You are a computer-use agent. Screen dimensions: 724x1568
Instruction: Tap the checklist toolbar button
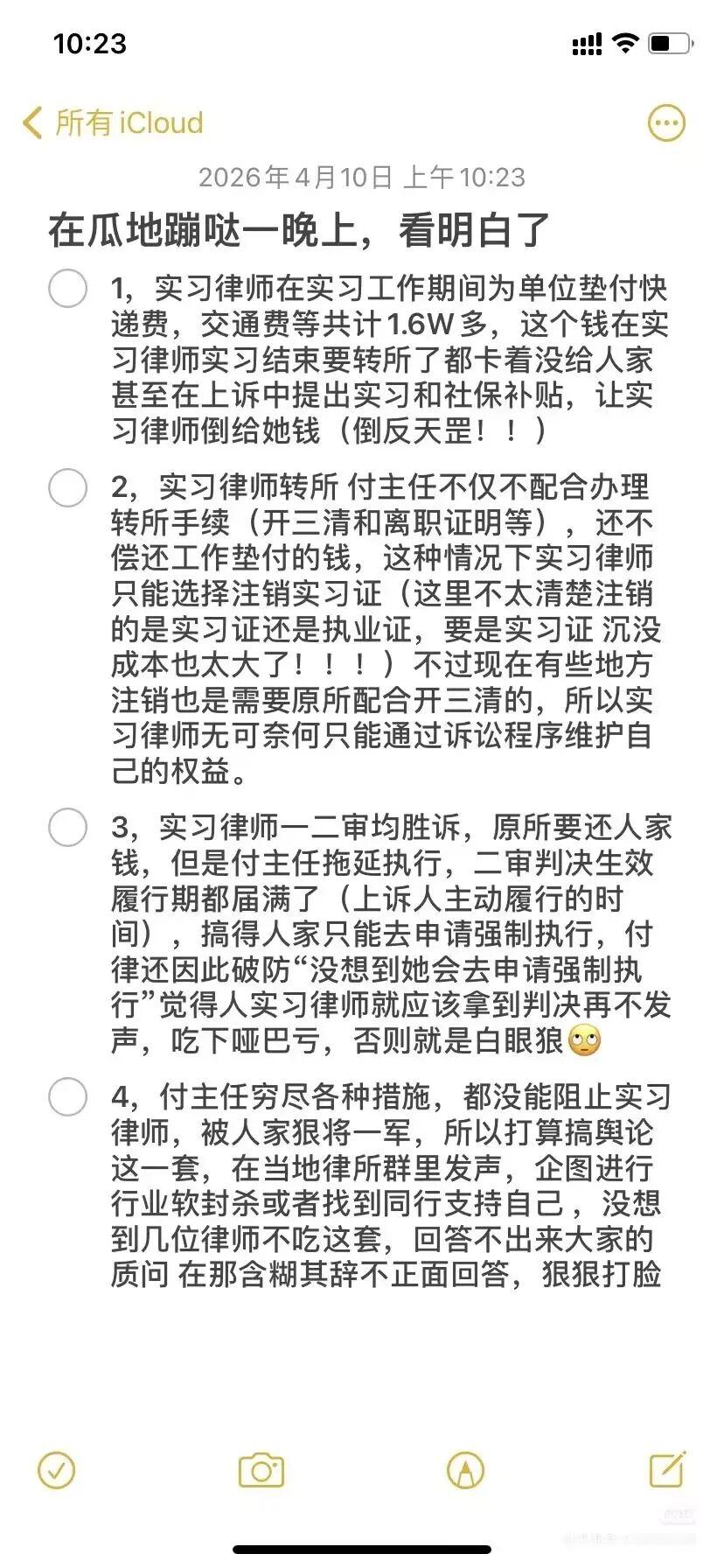(57, 1471)
